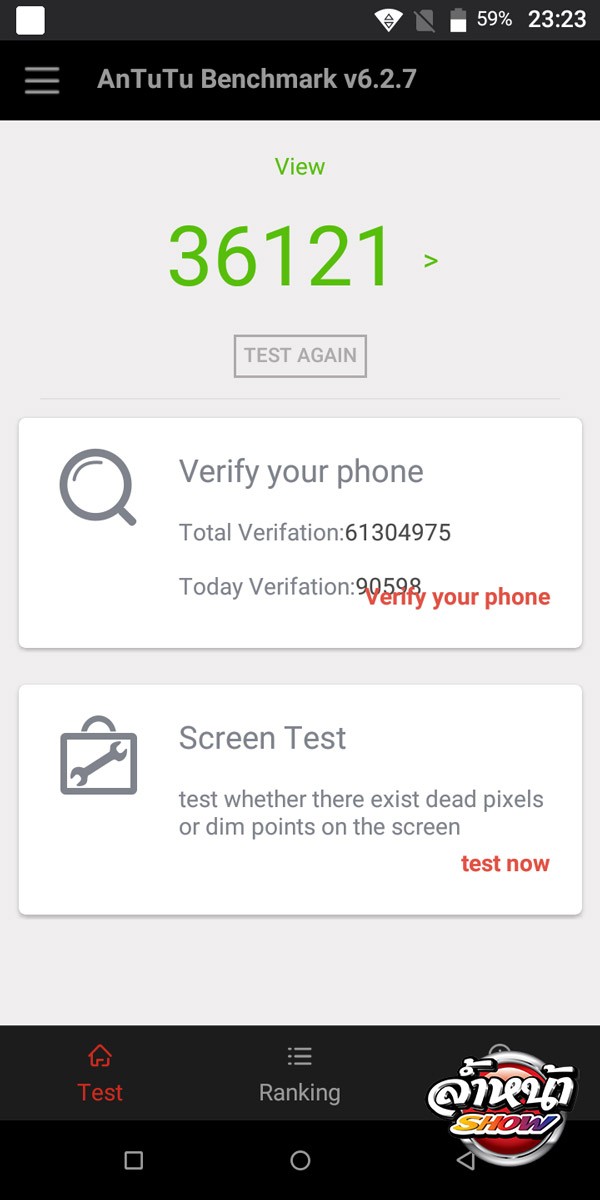Go to the system home screen
The image size is (600, 1200).
click(300, 1160)
